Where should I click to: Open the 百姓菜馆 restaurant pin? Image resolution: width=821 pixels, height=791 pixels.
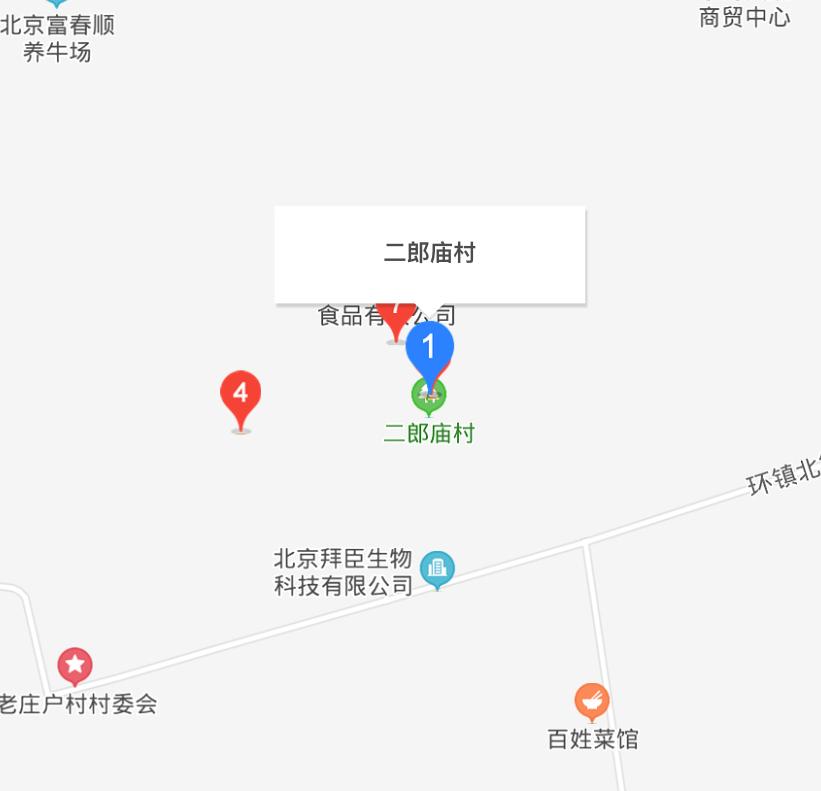pos(592,701)
